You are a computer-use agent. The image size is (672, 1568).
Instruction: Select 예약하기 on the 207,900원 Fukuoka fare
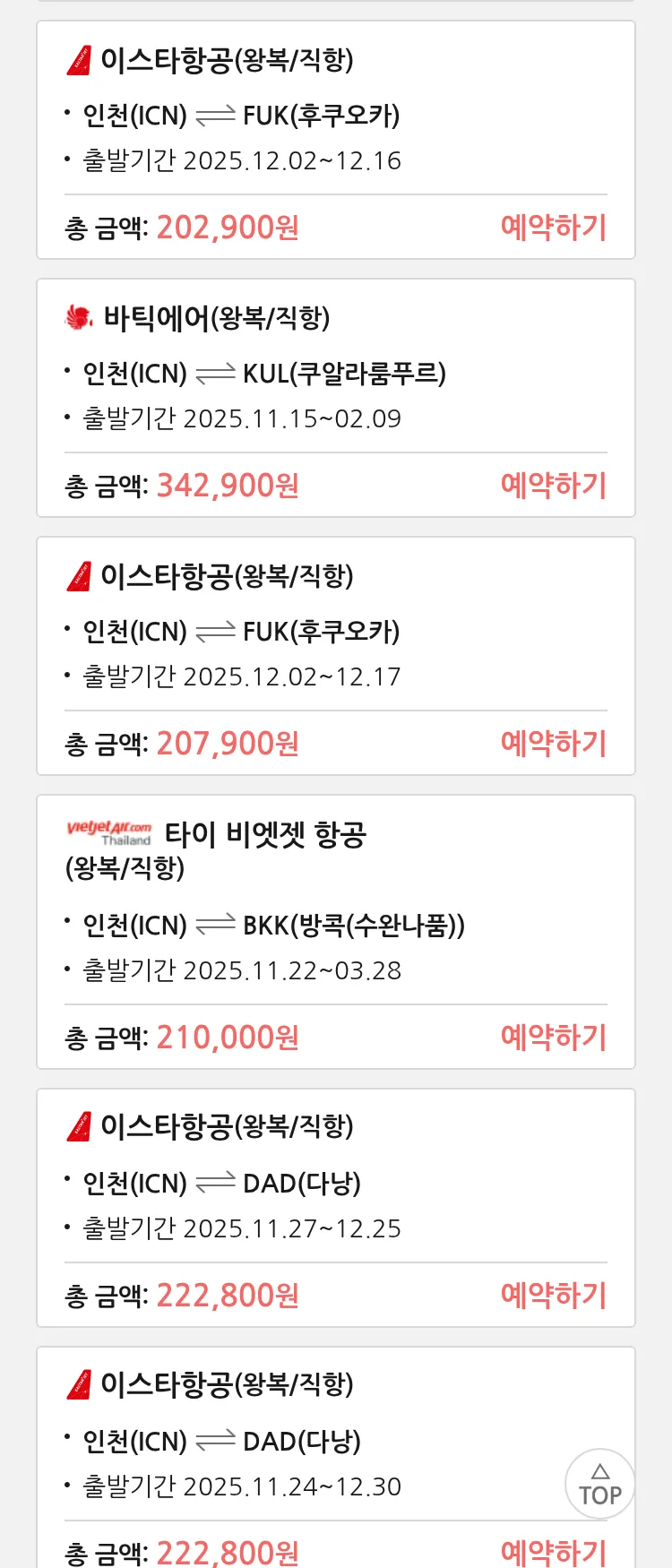553,744
